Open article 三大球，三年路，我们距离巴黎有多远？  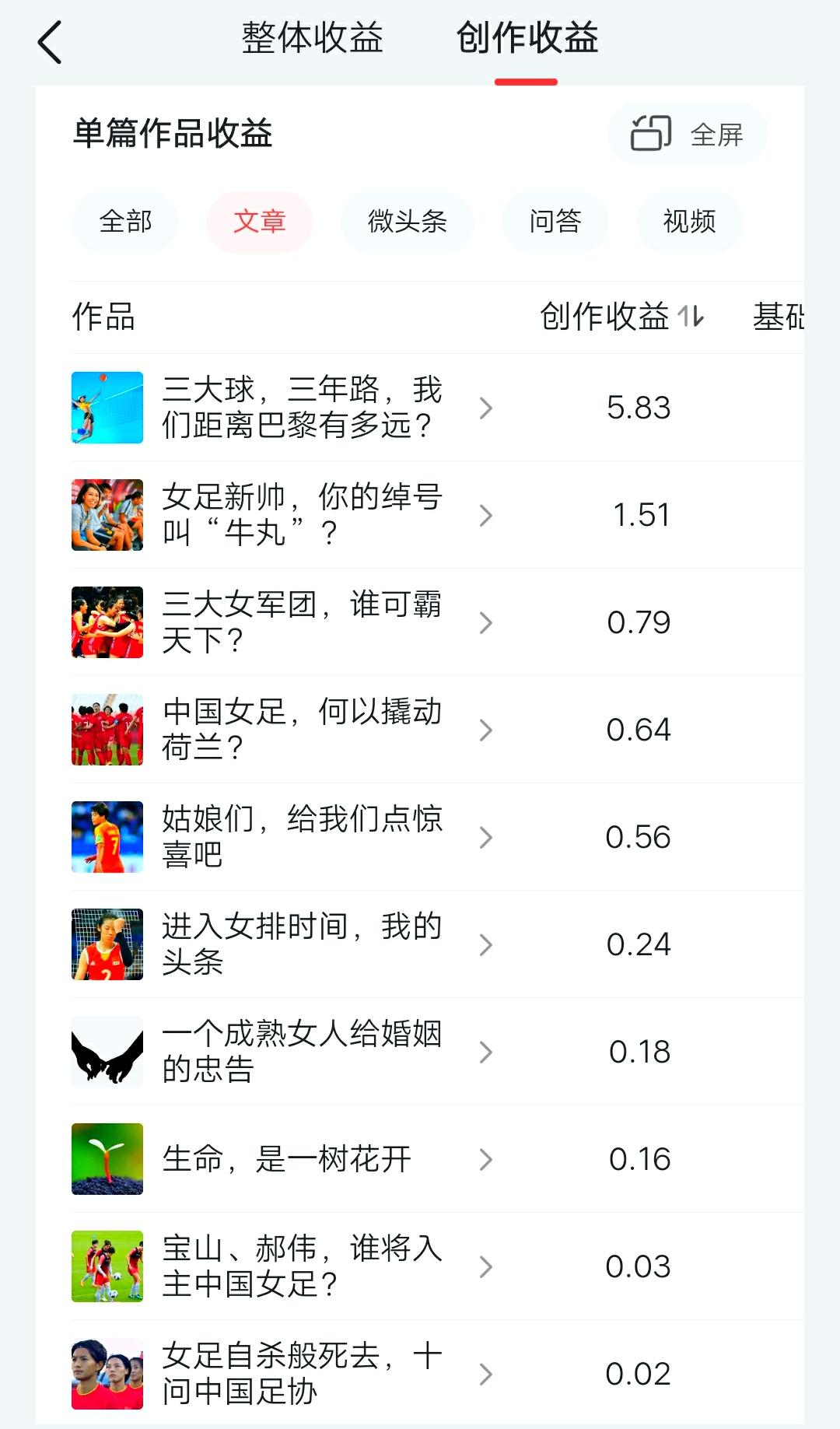(x=302, y=408)
